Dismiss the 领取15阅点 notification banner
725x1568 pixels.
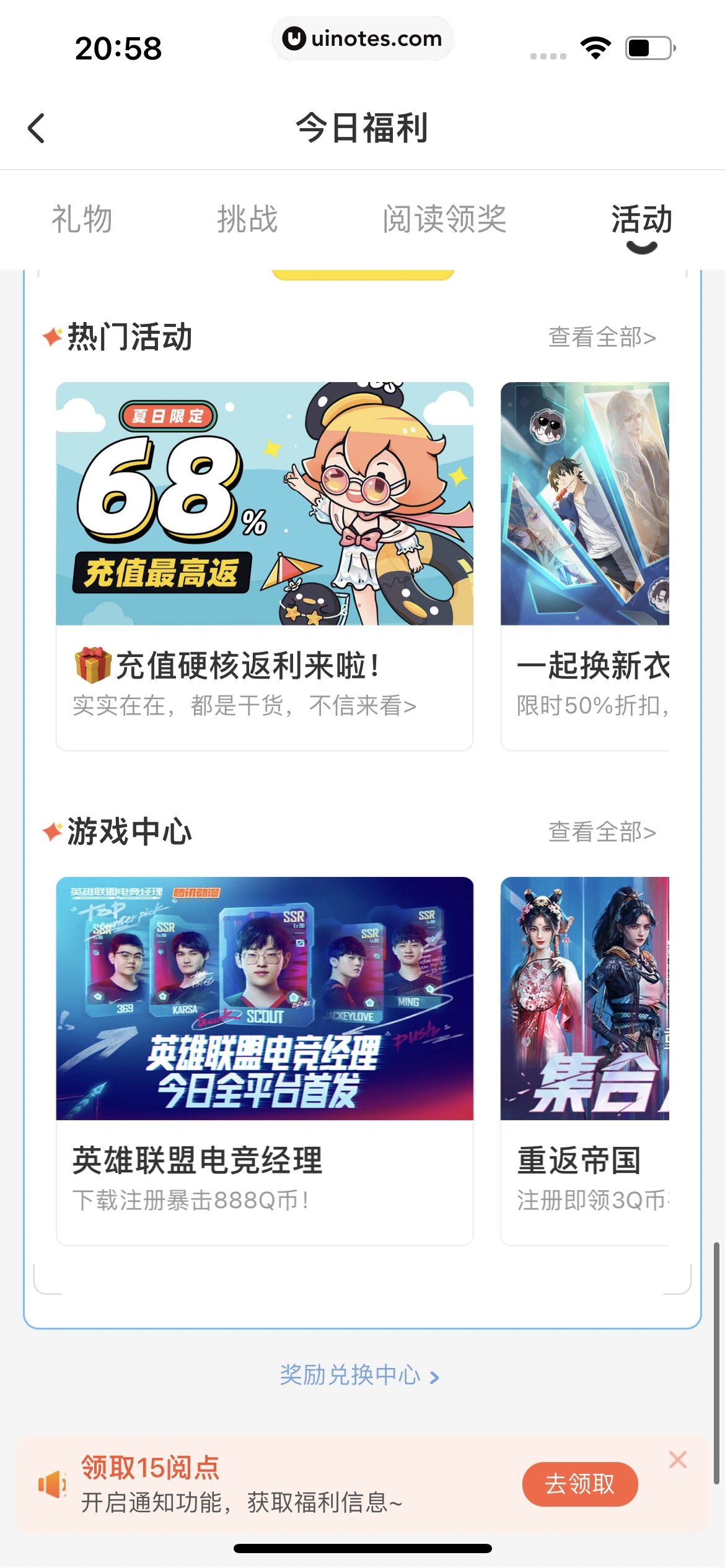pos(679,1459)
